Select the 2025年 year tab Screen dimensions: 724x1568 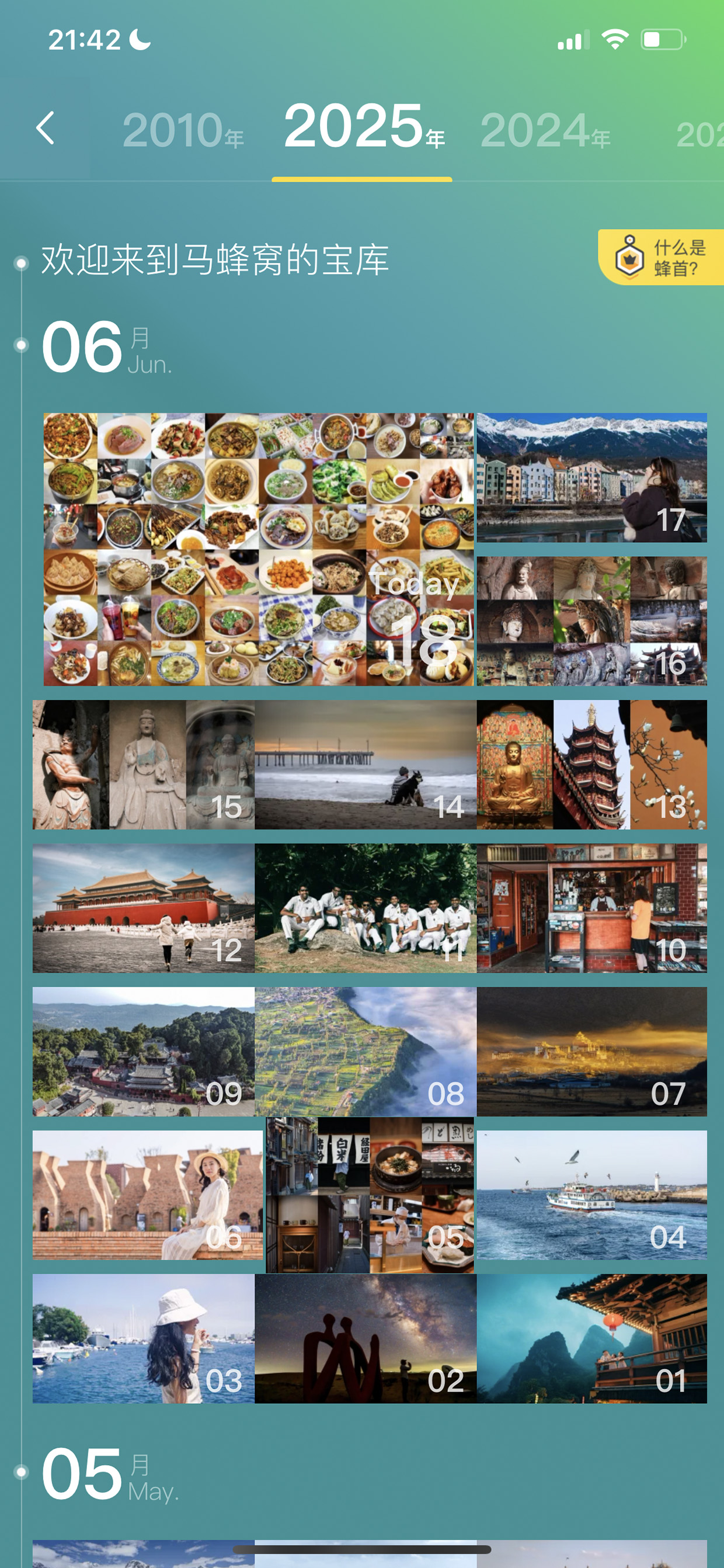[364, 126]
